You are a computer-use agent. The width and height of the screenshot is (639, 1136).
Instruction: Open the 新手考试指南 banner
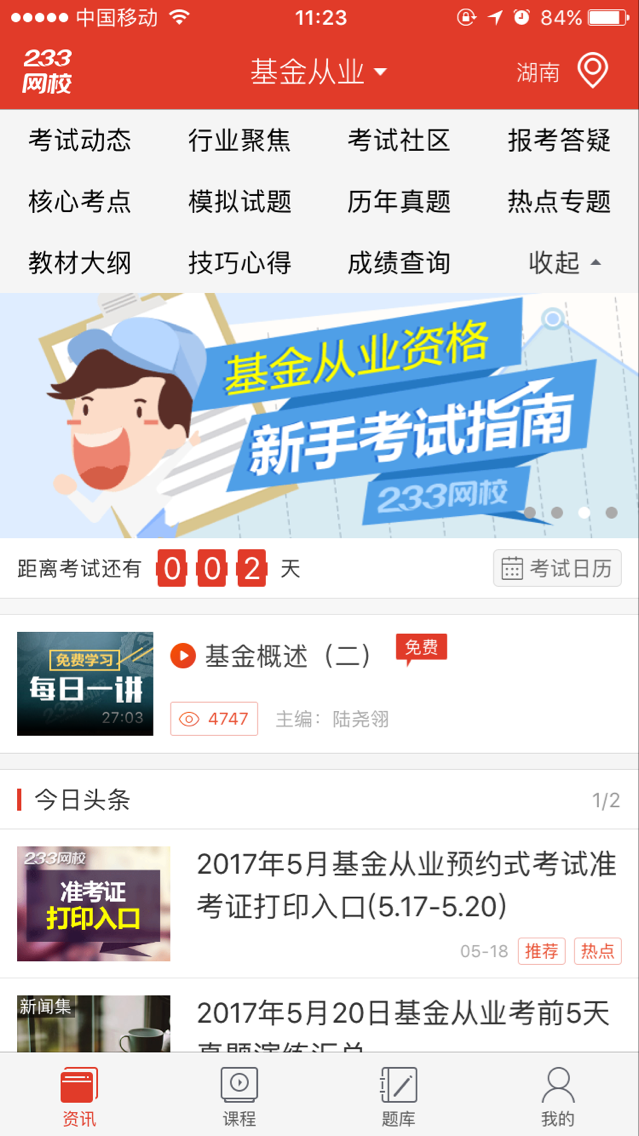coord(319,415)
